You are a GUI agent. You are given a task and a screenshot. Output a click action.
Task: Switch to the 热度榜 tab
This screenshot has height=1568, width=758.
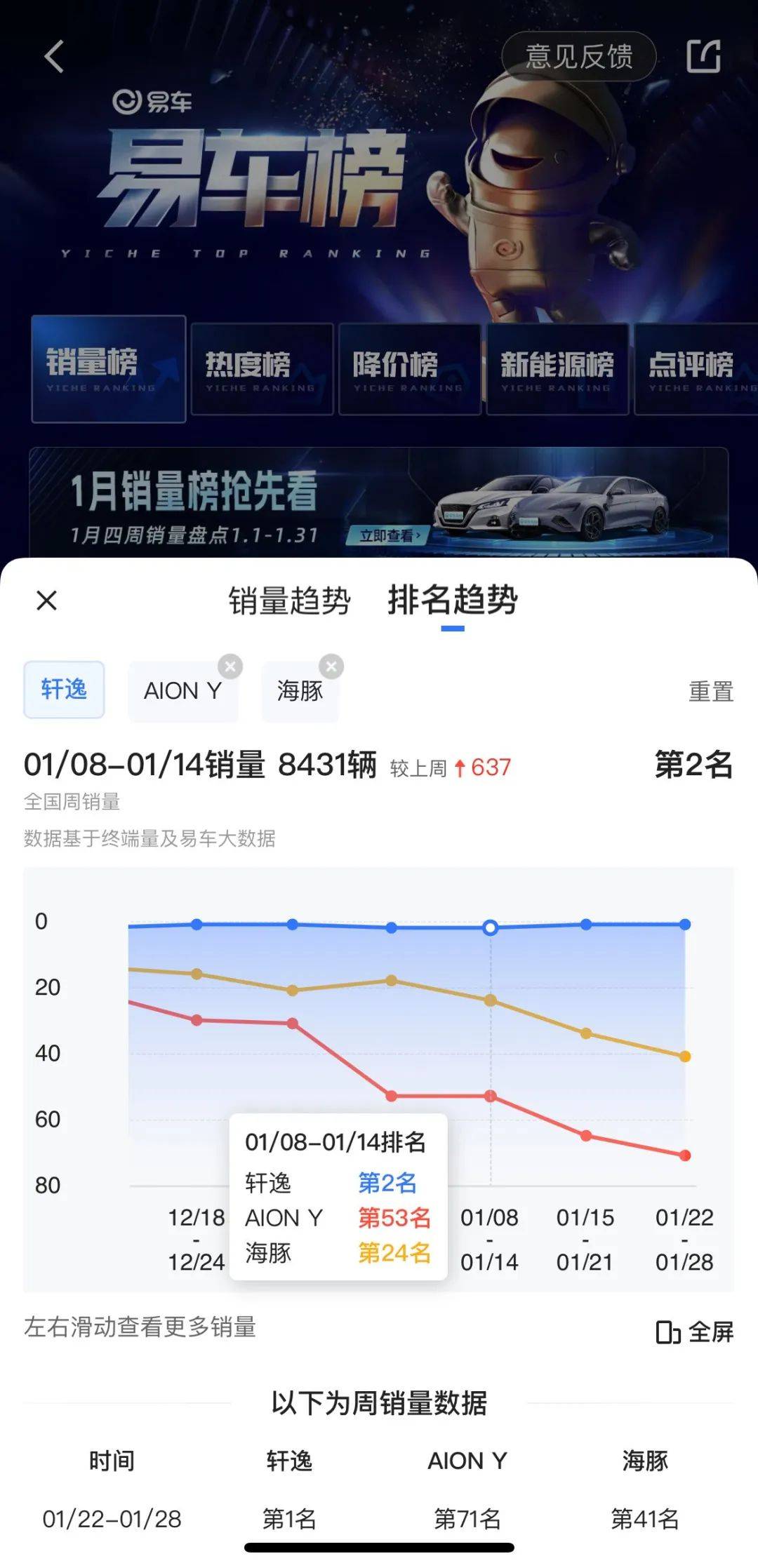[262, 369]
